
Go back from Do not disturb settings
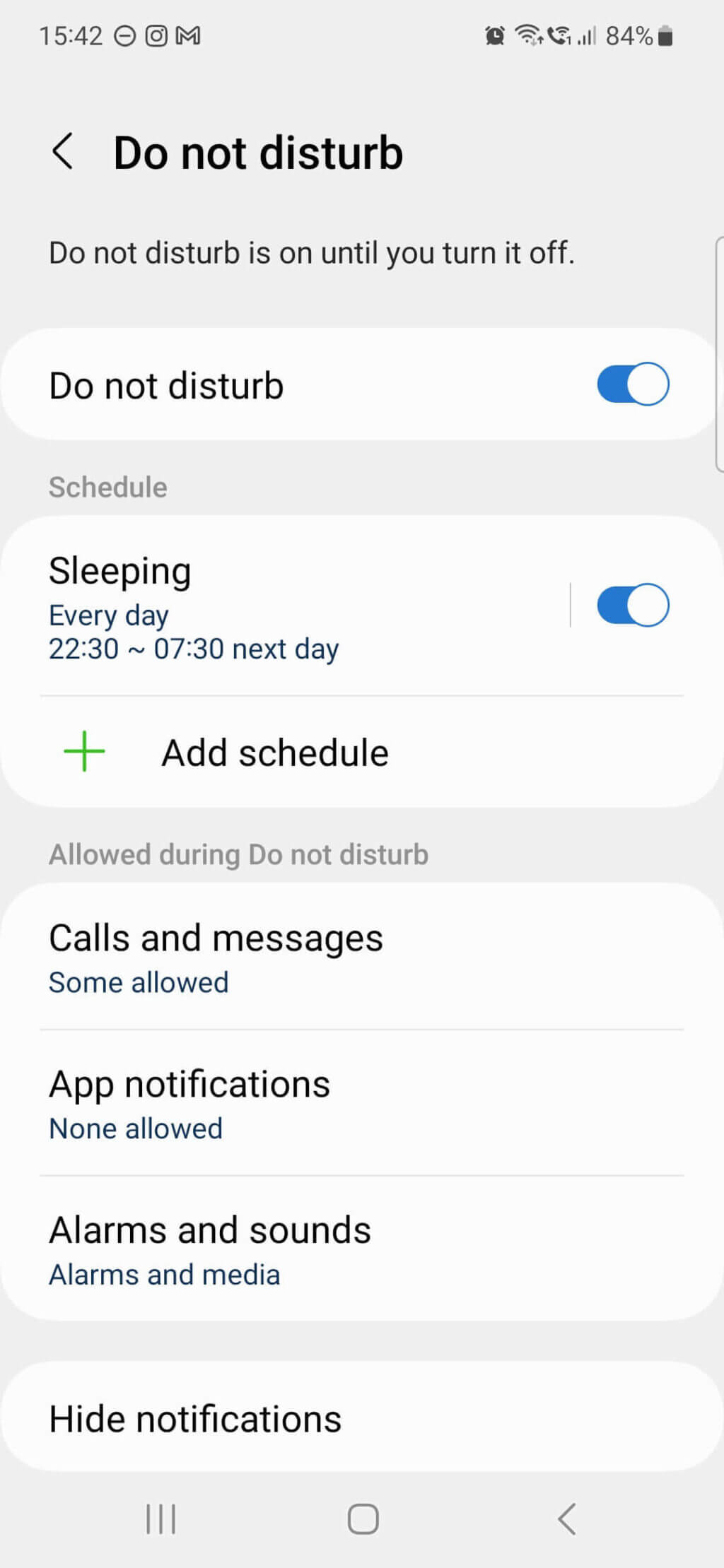63,152
